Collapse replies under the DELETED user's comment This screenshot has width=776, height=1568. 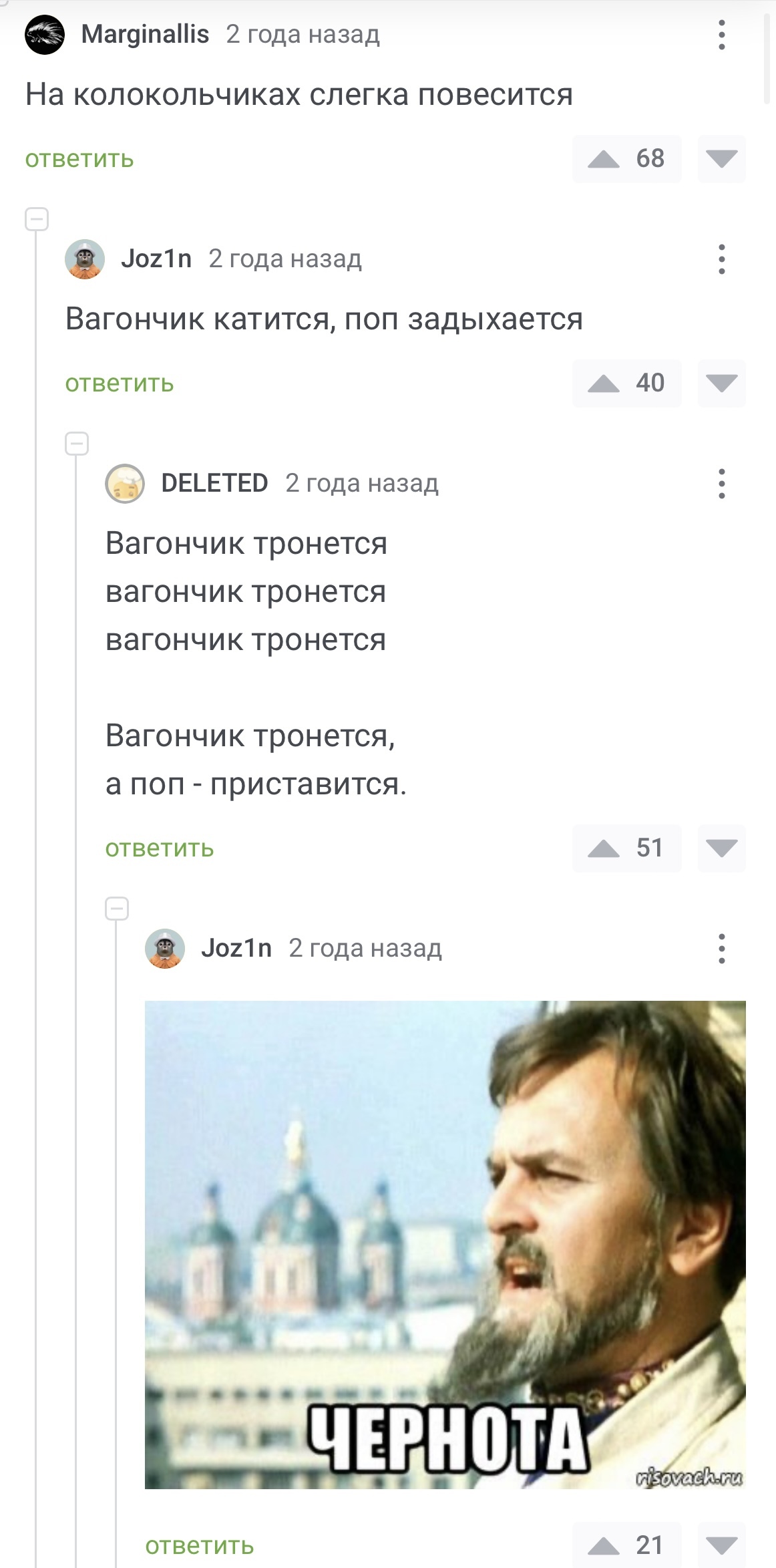tap(117, 909)
